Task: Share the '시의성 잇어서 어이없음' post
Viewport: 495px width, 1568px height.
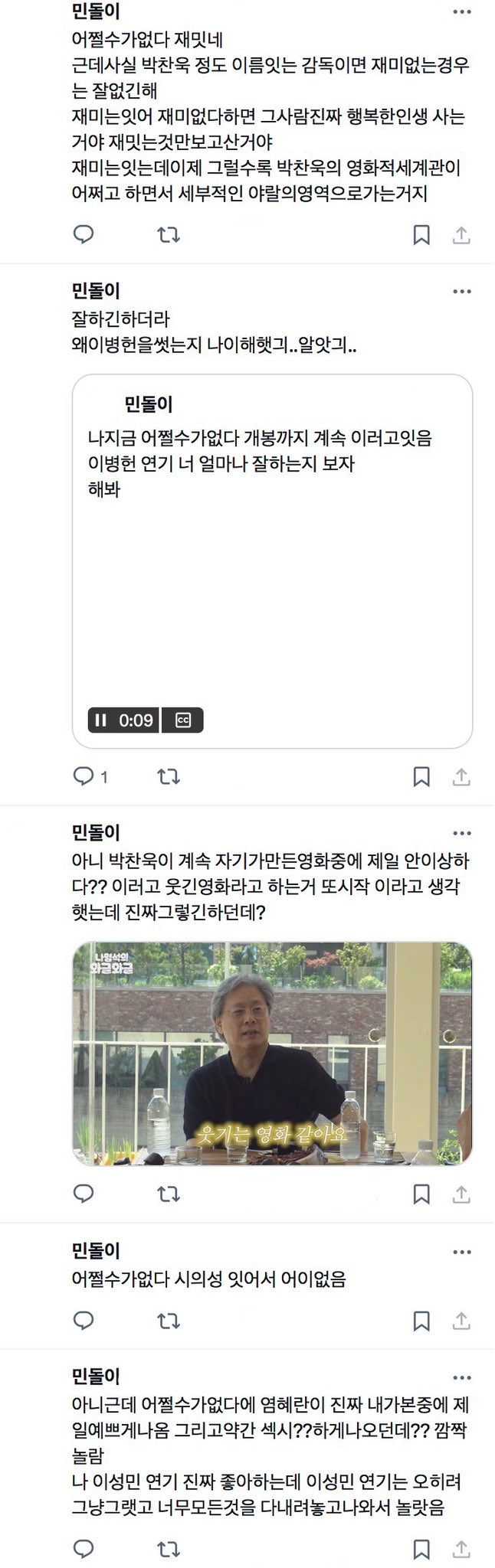Action: point(461,1321)
